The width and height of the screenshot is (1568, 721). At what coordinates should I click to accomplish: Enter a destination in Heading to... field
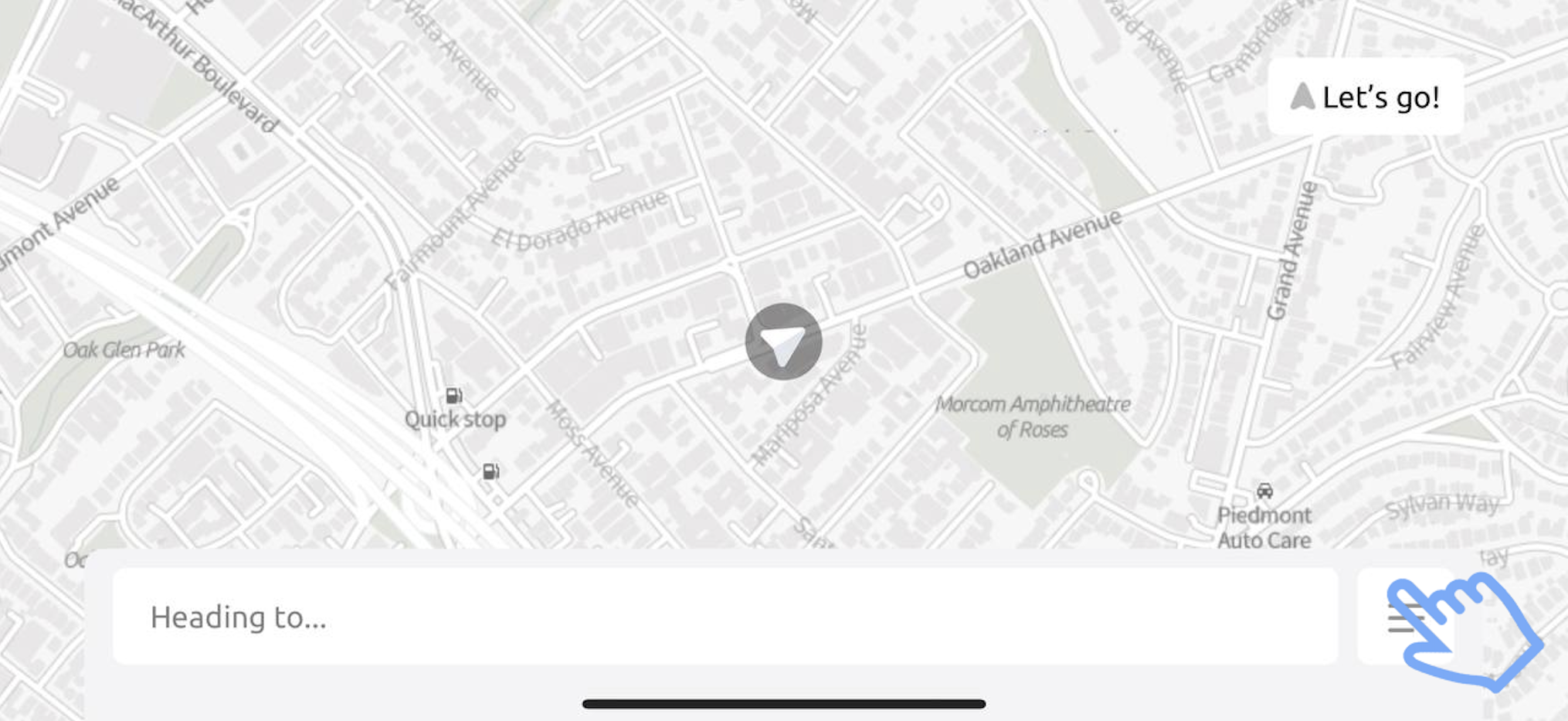tap(725, 617)
